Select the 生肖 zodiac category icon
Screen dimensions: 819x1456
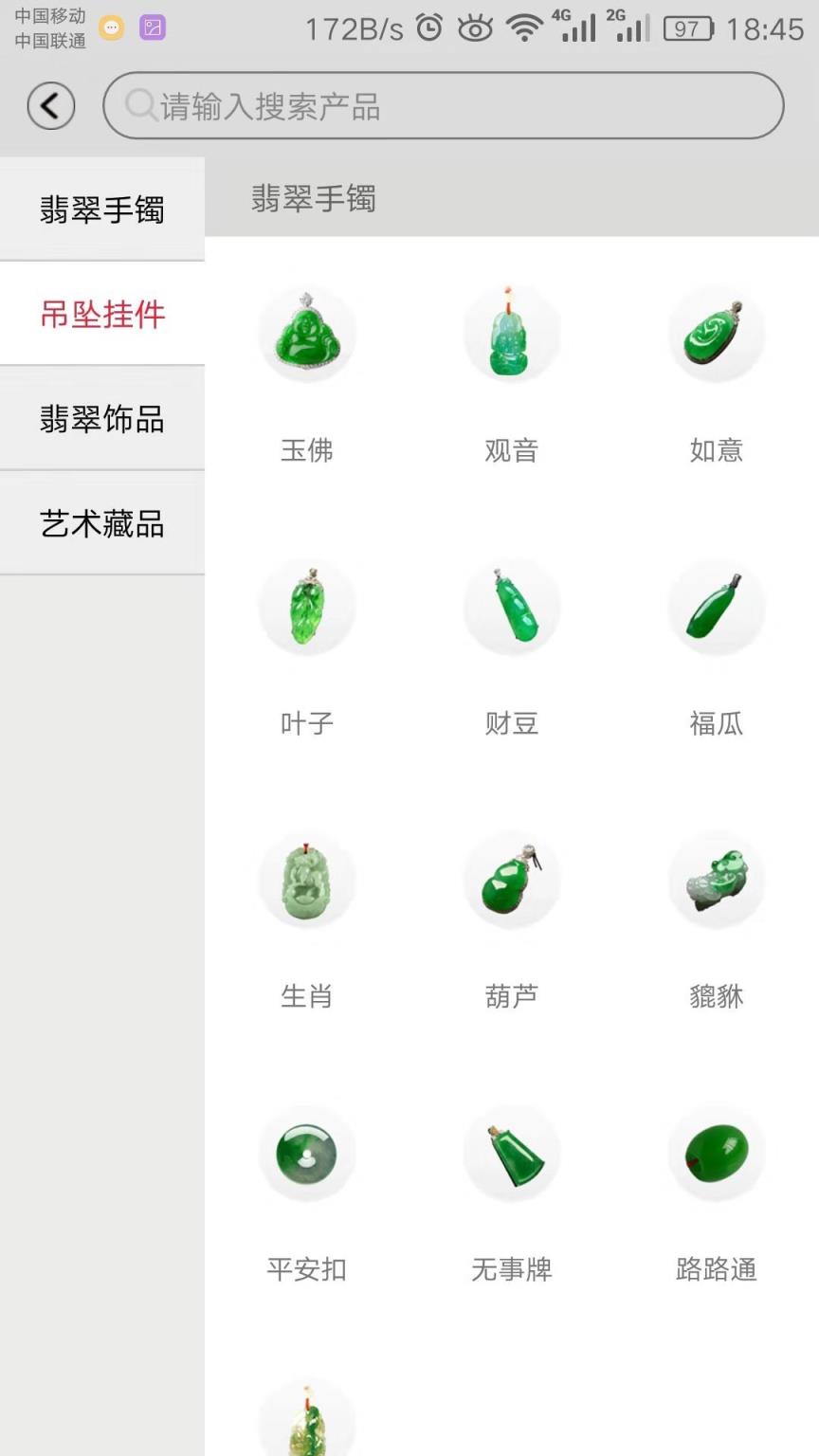pos(307,880)
